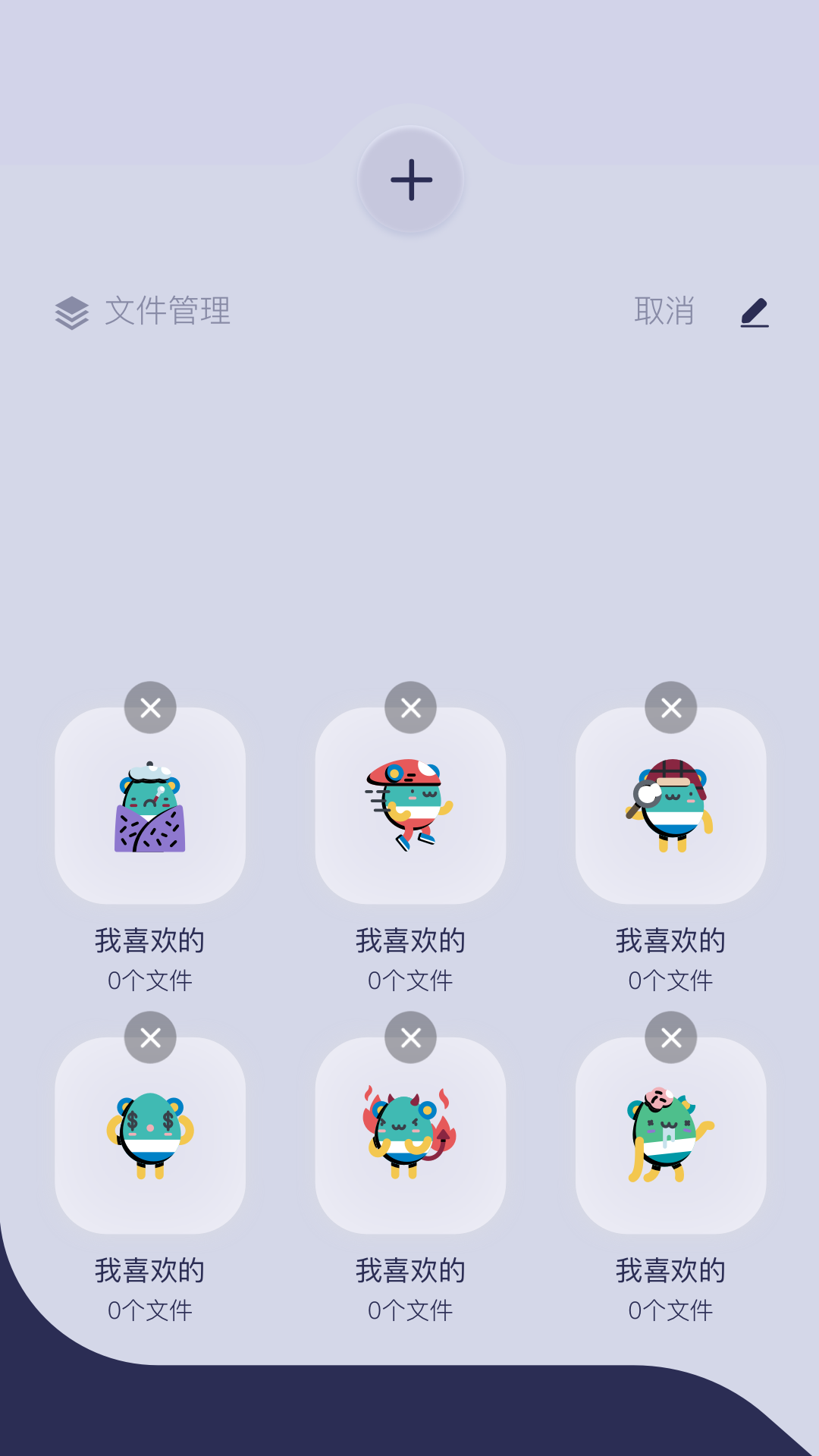Screen dimensions: 819x1456
Task: Open the folder with the running red-cap monster
Action: click(x=409, y=806)
